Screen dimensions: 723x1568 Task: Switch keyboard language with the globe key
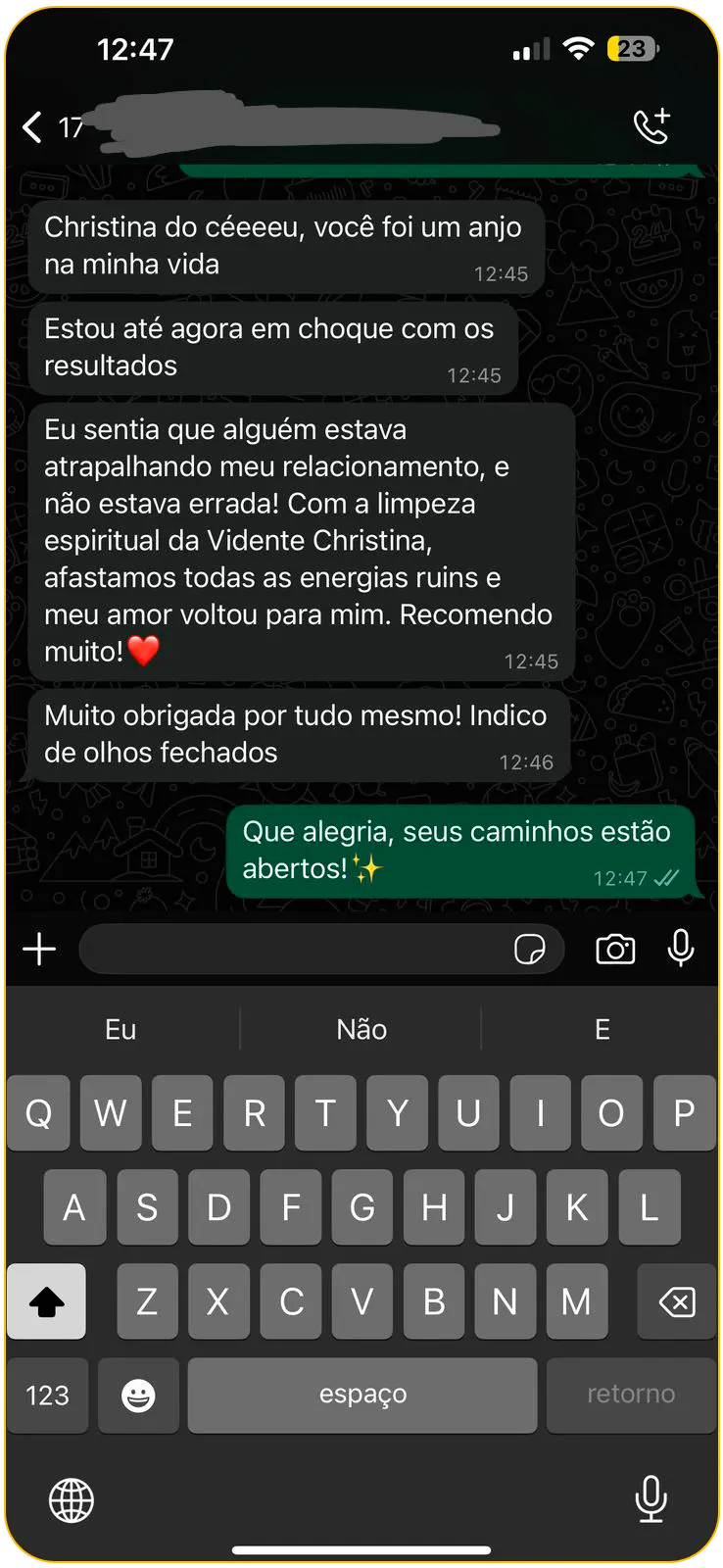pos(72,1499)
